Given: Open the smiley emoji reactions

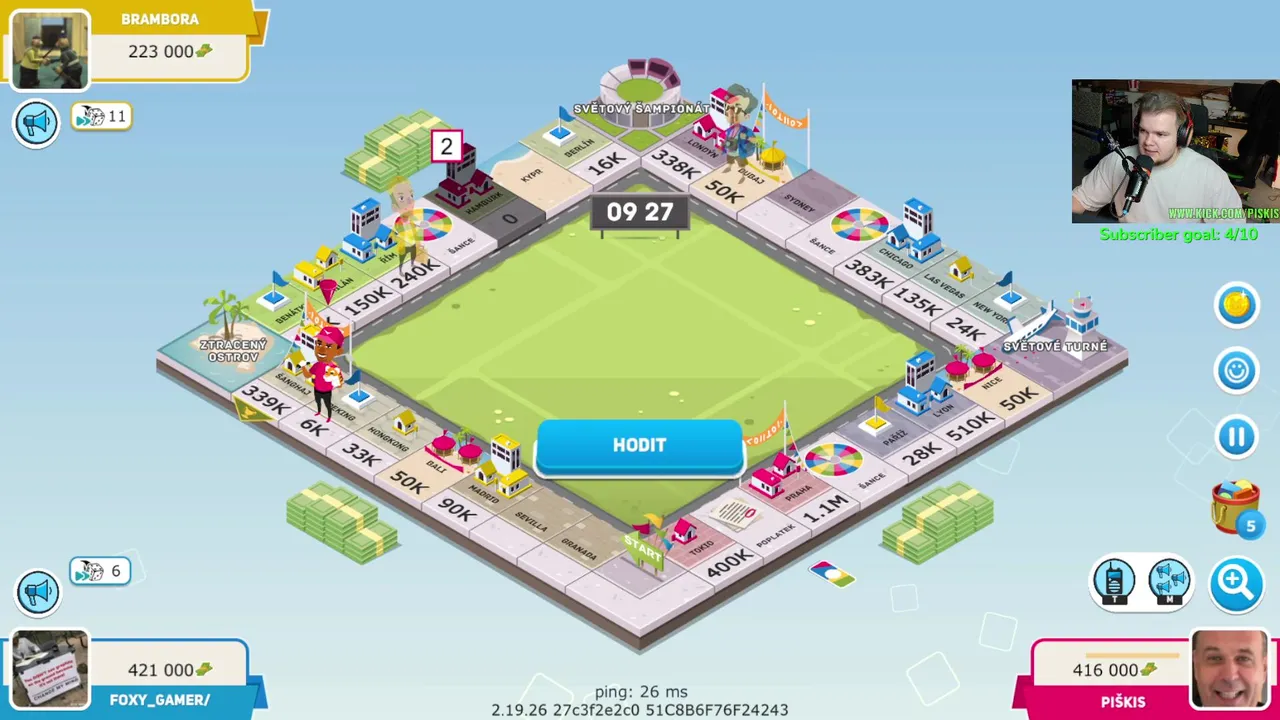Looking at the screenshot, I should pyautogui.click(x=1236, y=371).
